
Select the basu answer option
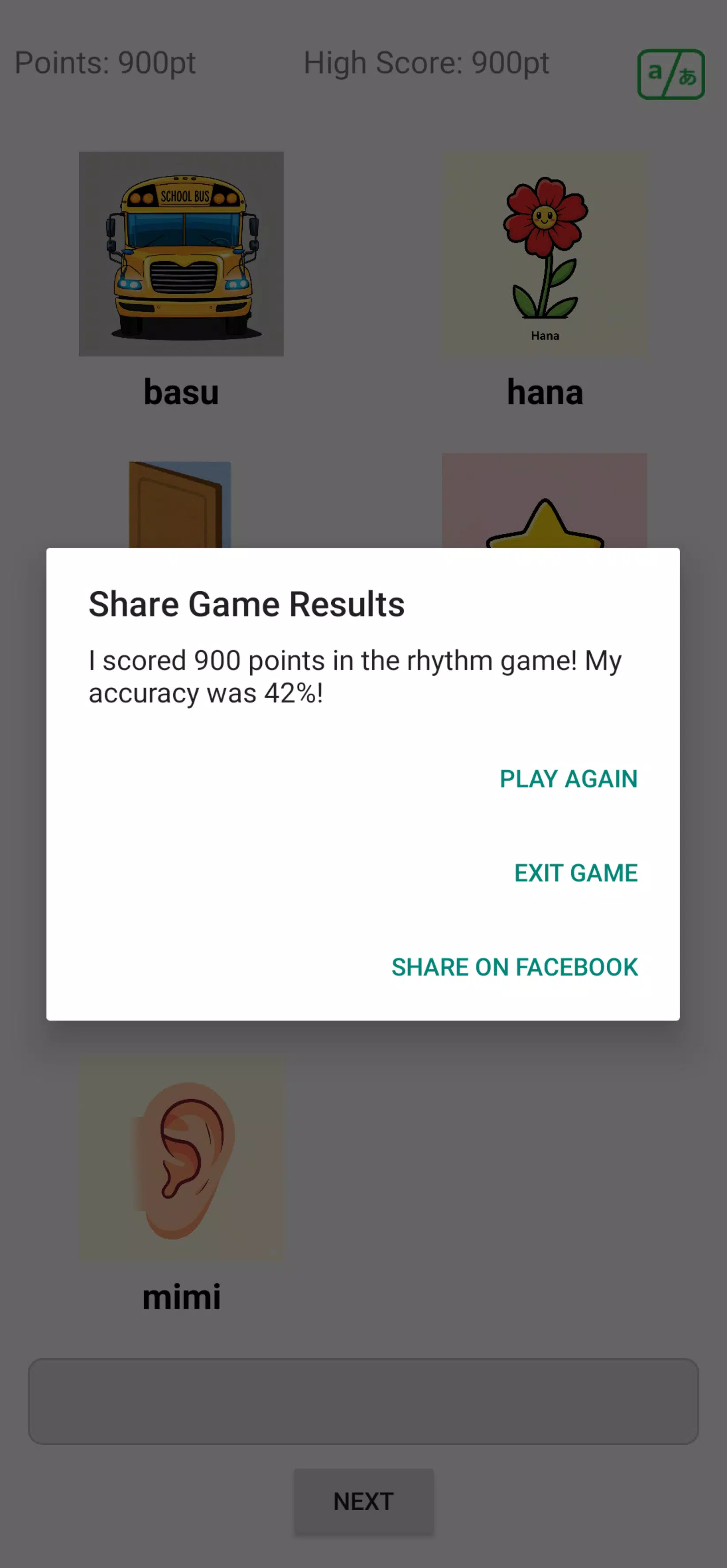tap(181, 392)
